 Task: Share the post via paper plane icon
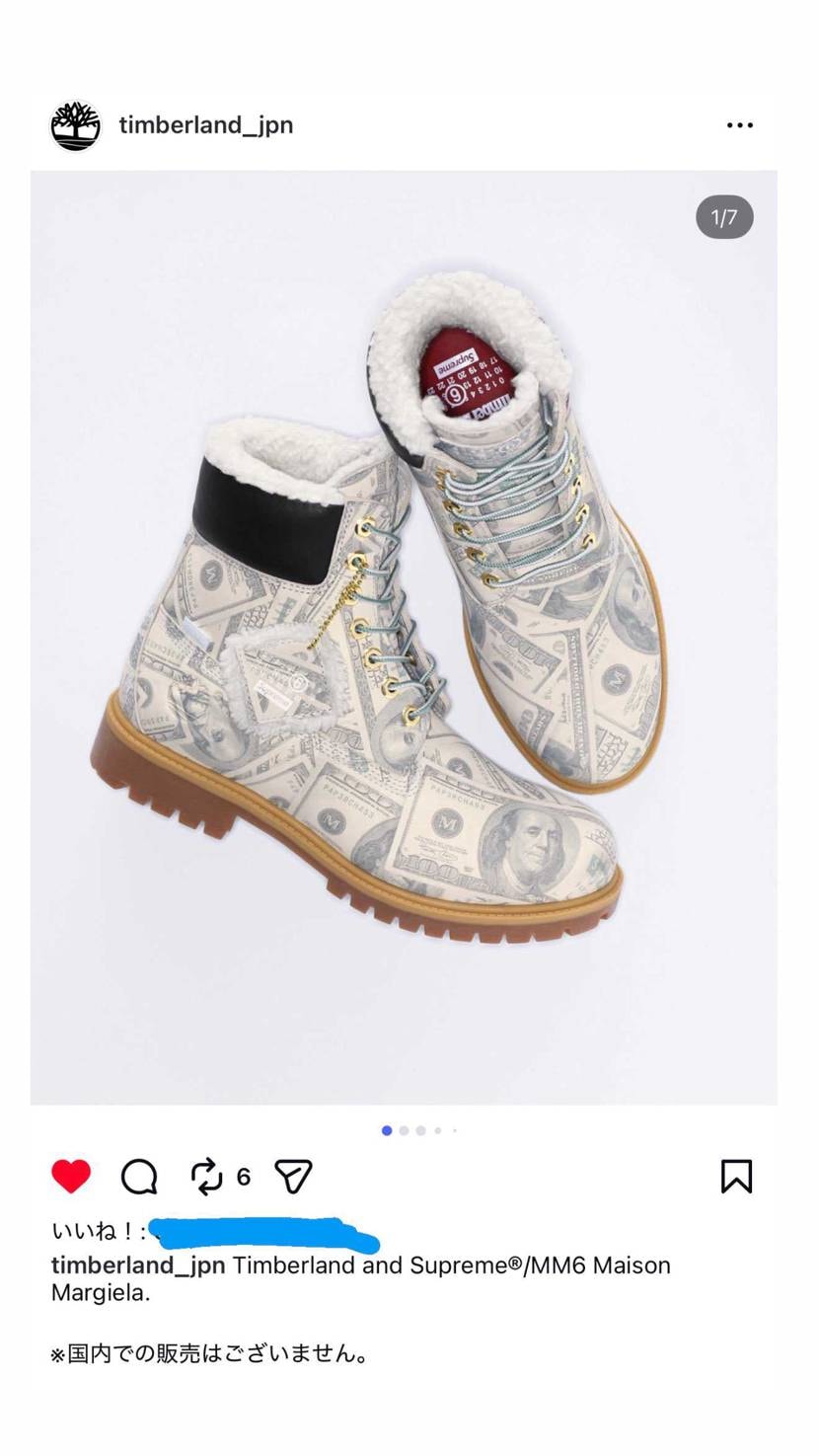tap(293, 1176)
